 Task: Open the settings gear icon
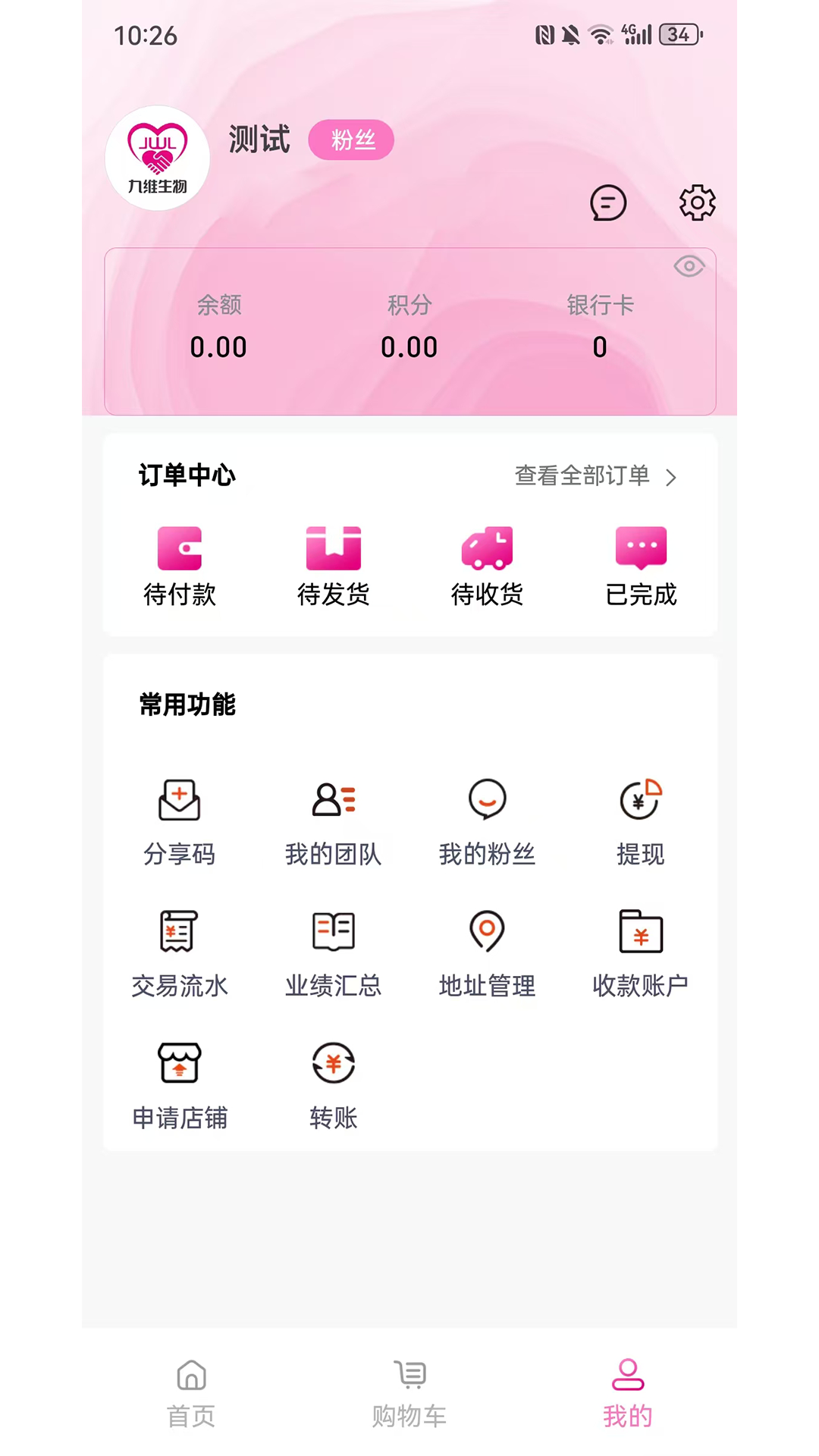696,202
